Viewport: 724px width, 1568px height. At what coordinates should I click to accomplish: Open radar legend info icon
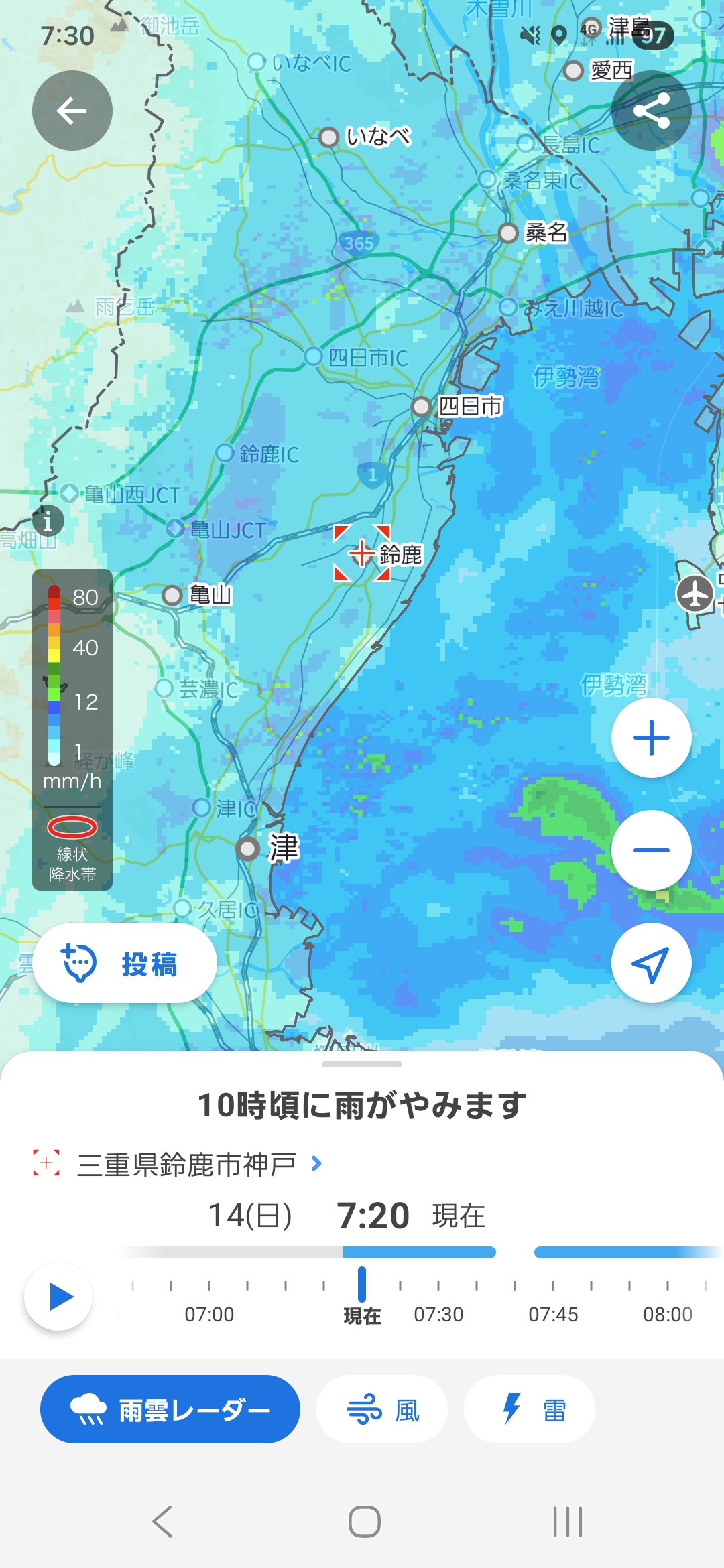(x=48, y=521)
